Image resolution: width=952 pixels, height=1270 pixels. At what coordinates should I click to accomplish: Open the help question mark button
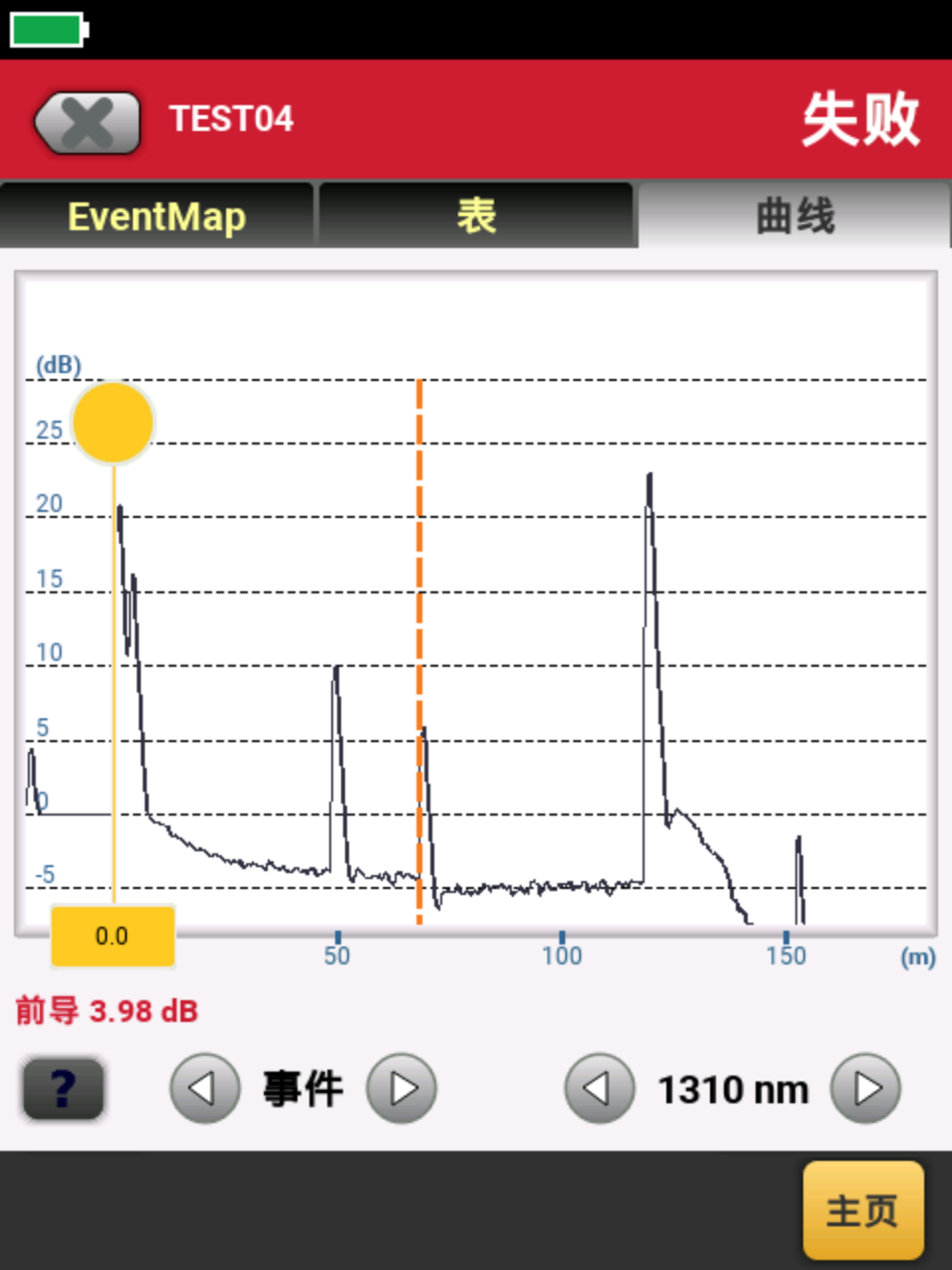pos(63,1088)
